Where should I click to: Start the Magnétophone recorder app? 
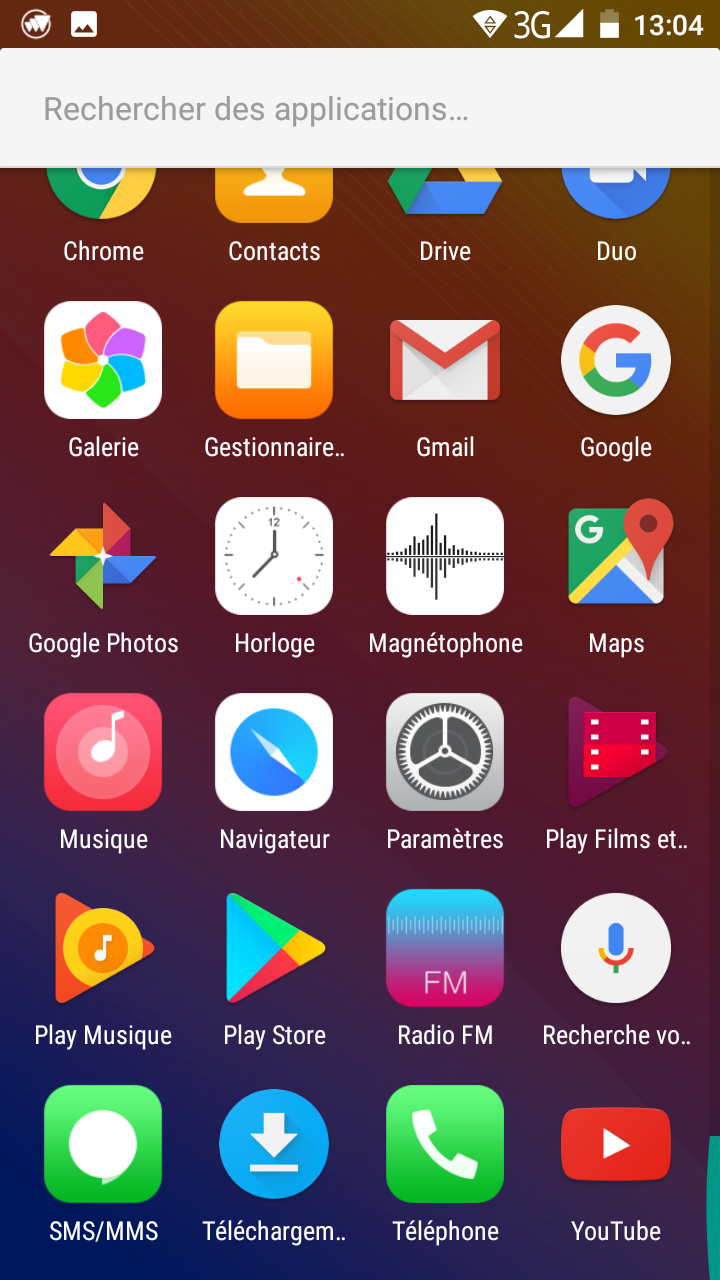tap(445, 556)
